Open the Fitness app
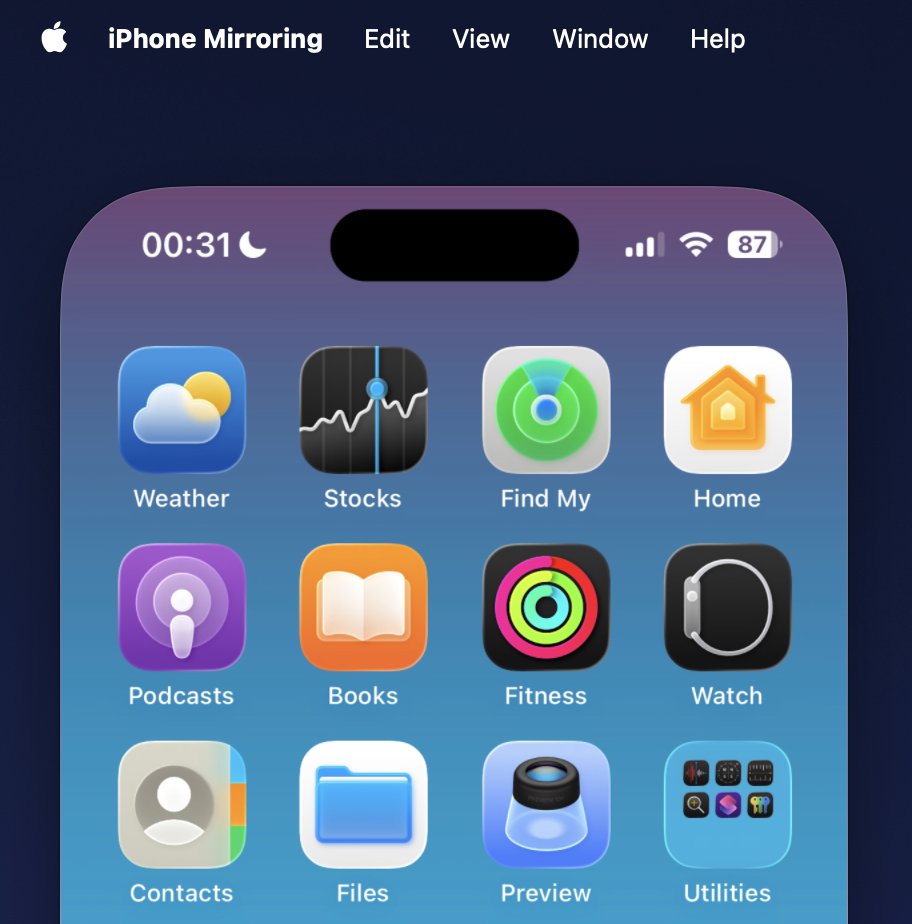Viewport: 912px width, 924px height. (545, 607)
